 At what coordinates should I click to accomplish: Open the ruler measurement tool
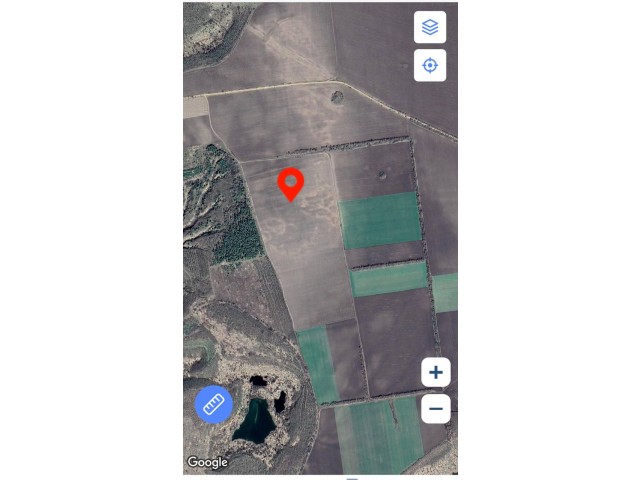point(213,404)
